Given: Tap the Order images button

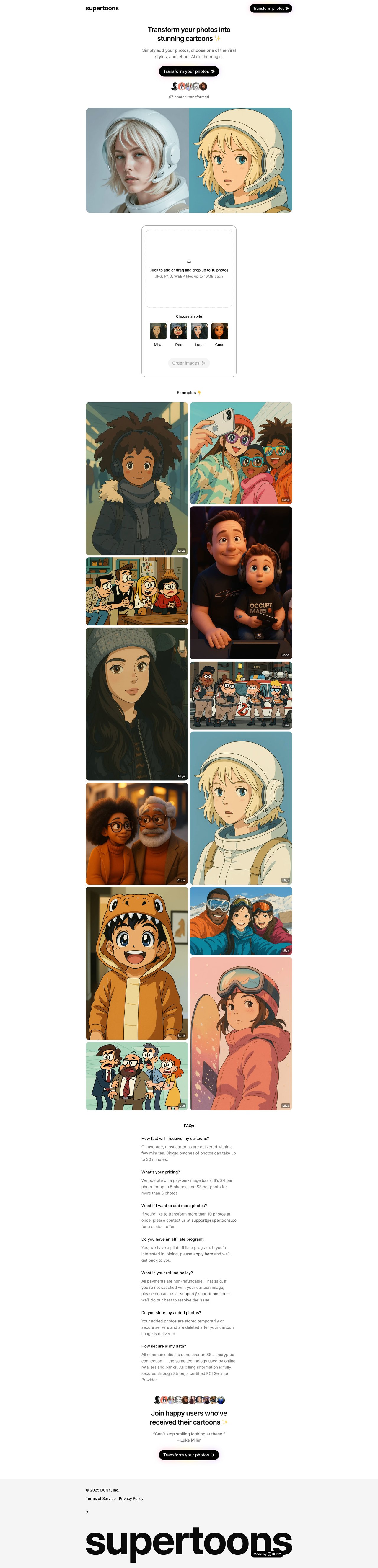Looking at the screenshot, I should [189, 363].
